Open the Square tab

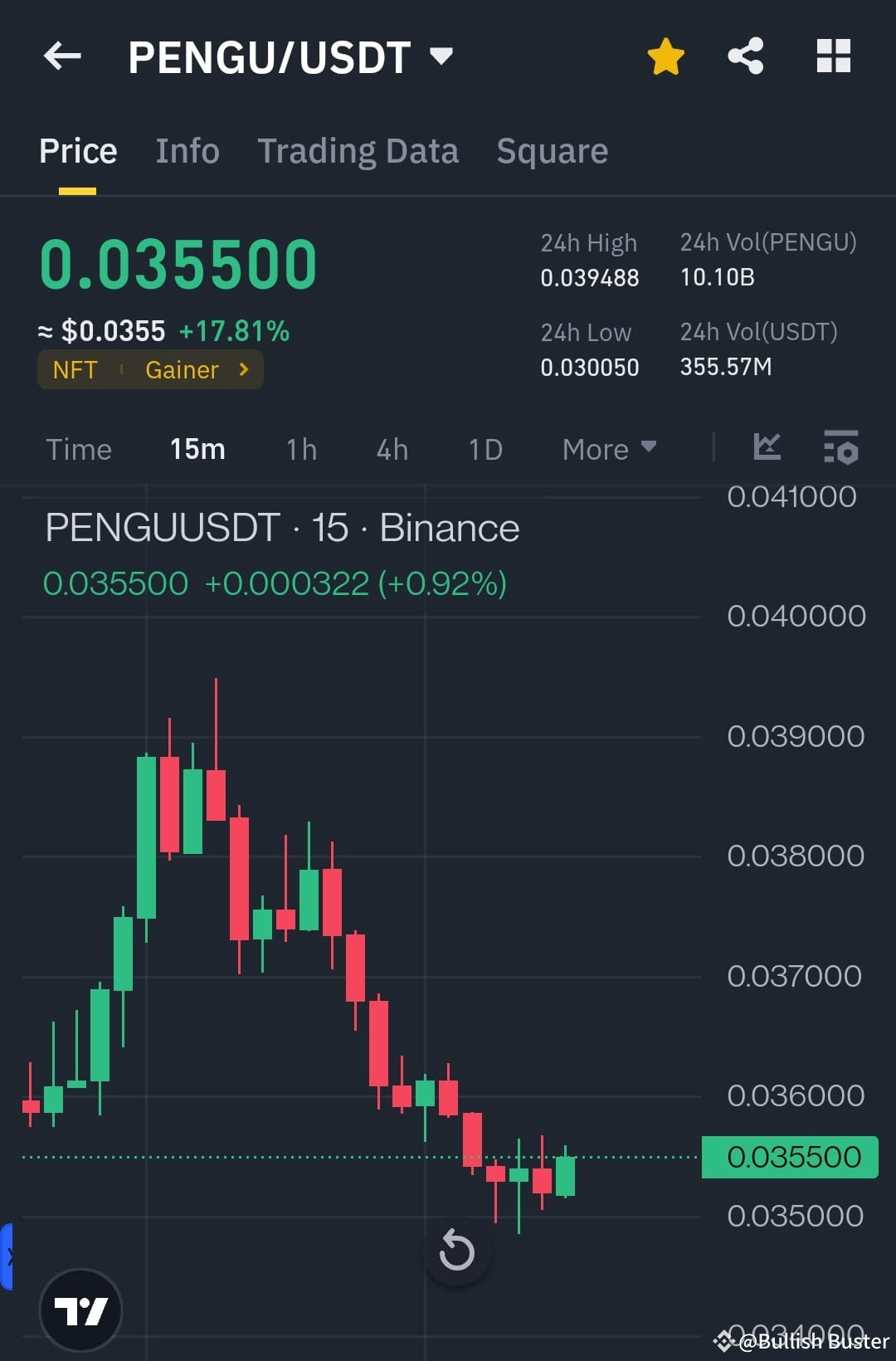(552, 151)
